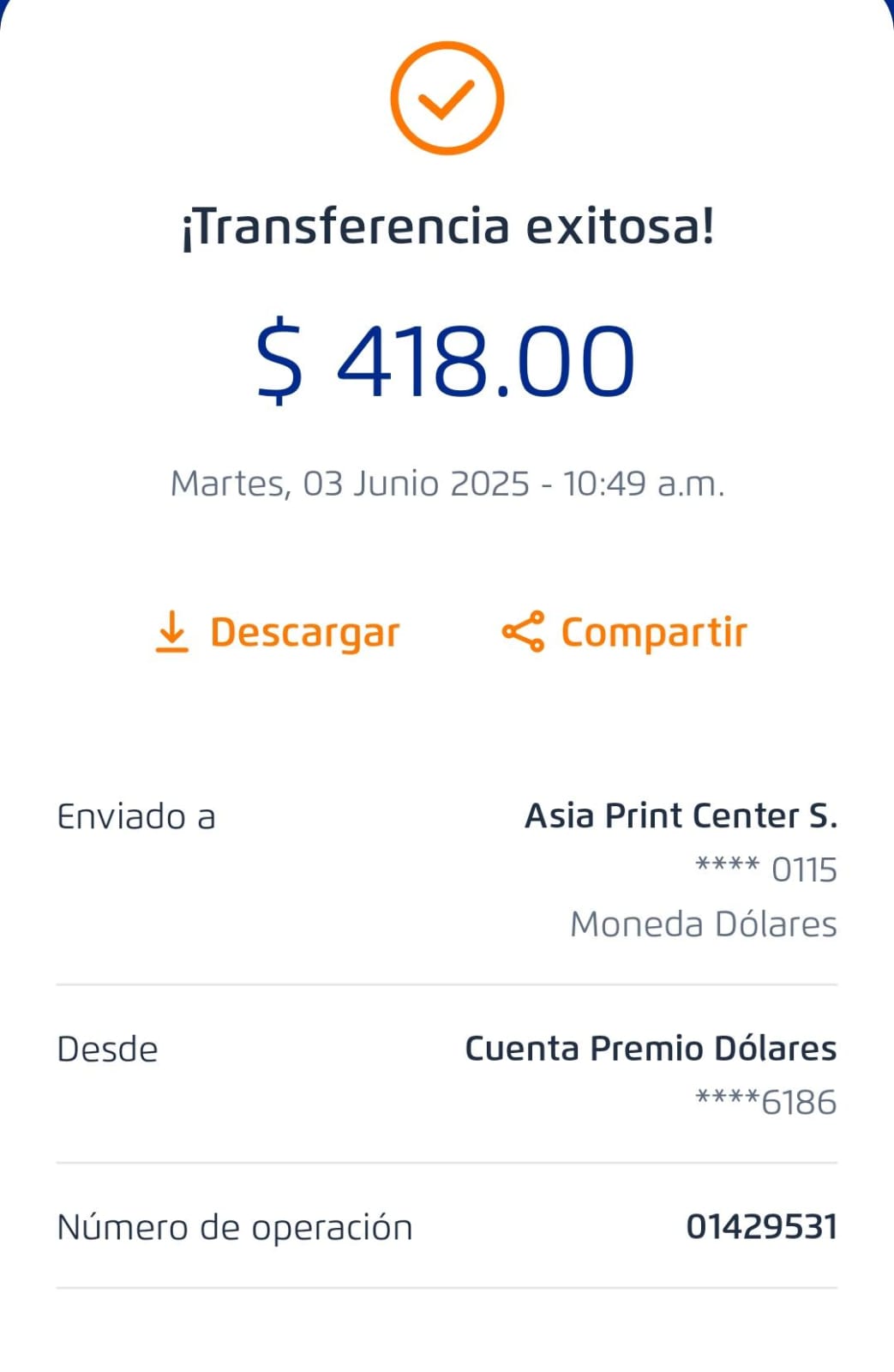
Task: Download the transfer receipt with Descargar
Action: click(x=278, y=633)
